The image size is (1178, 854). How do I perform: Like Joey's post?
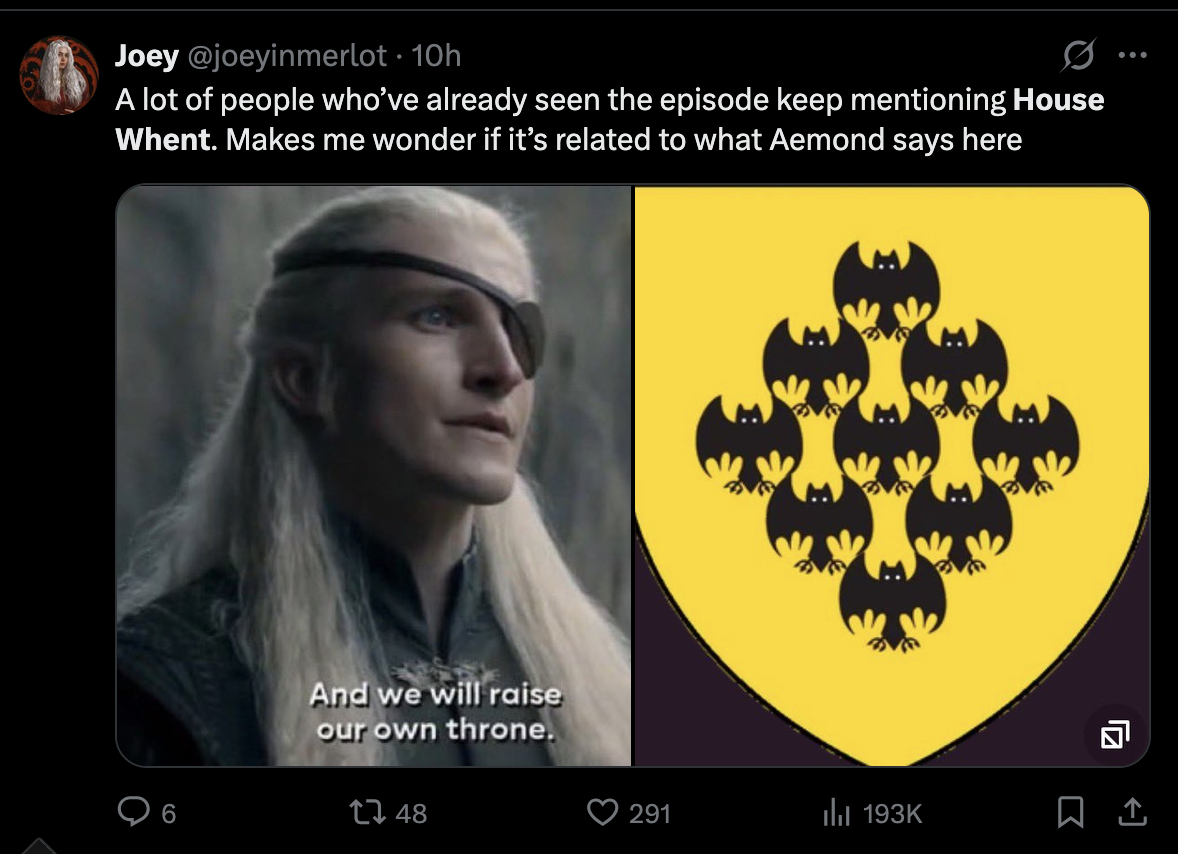pos(628,813)
